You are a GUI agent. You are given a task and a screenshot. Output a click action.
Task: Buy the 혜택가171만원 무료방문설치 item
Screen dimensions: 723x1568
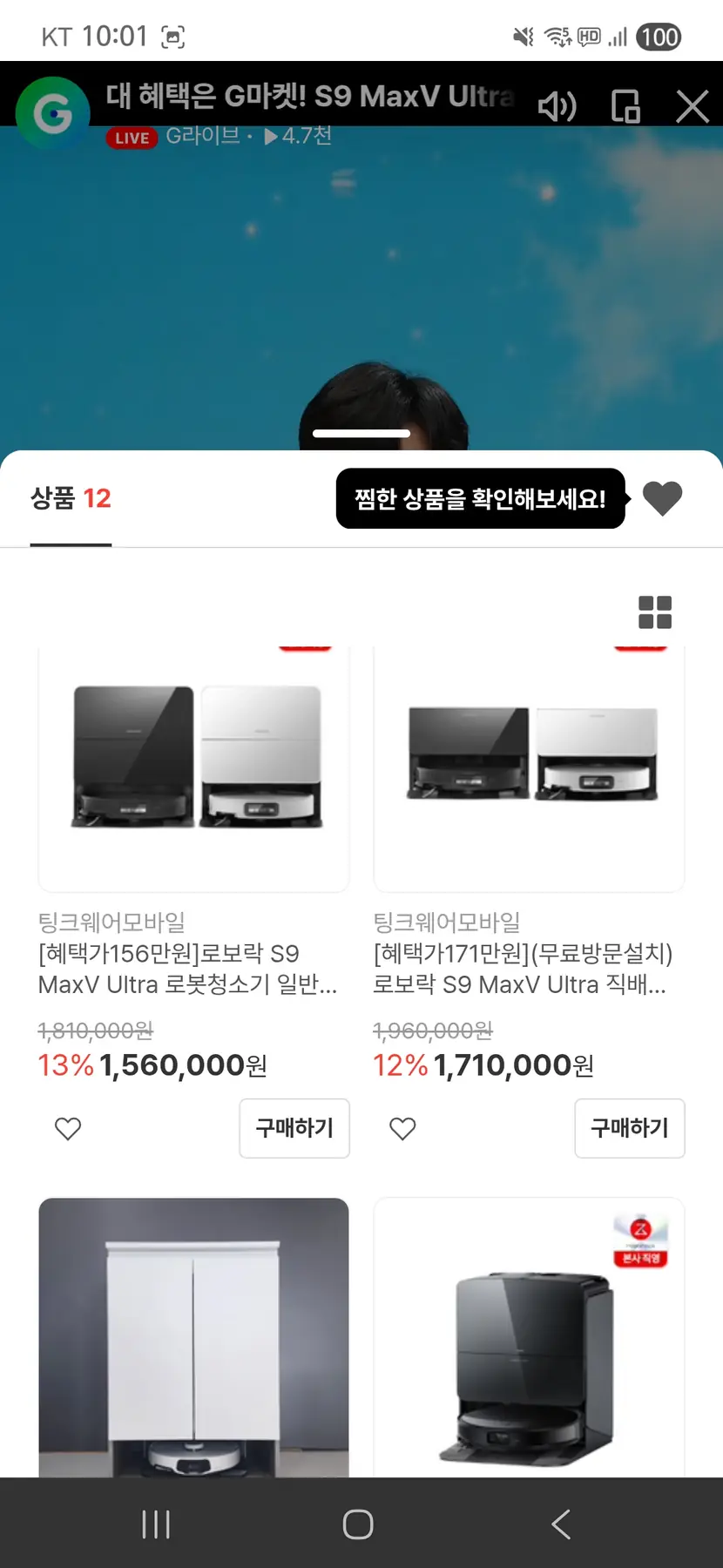click(x=629, y=1128)
